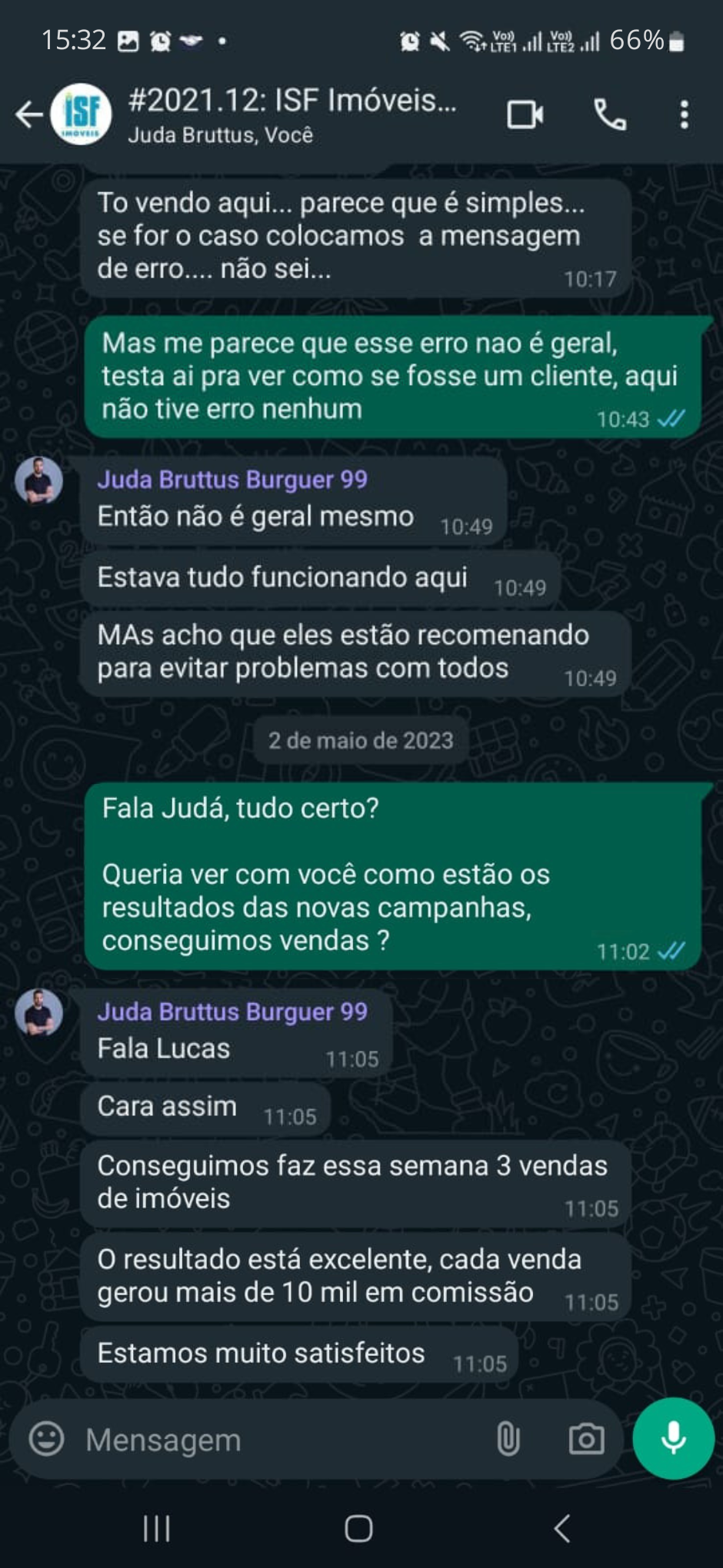
Task: Tap the microphone voice message button
Action: click(673, 1438)
